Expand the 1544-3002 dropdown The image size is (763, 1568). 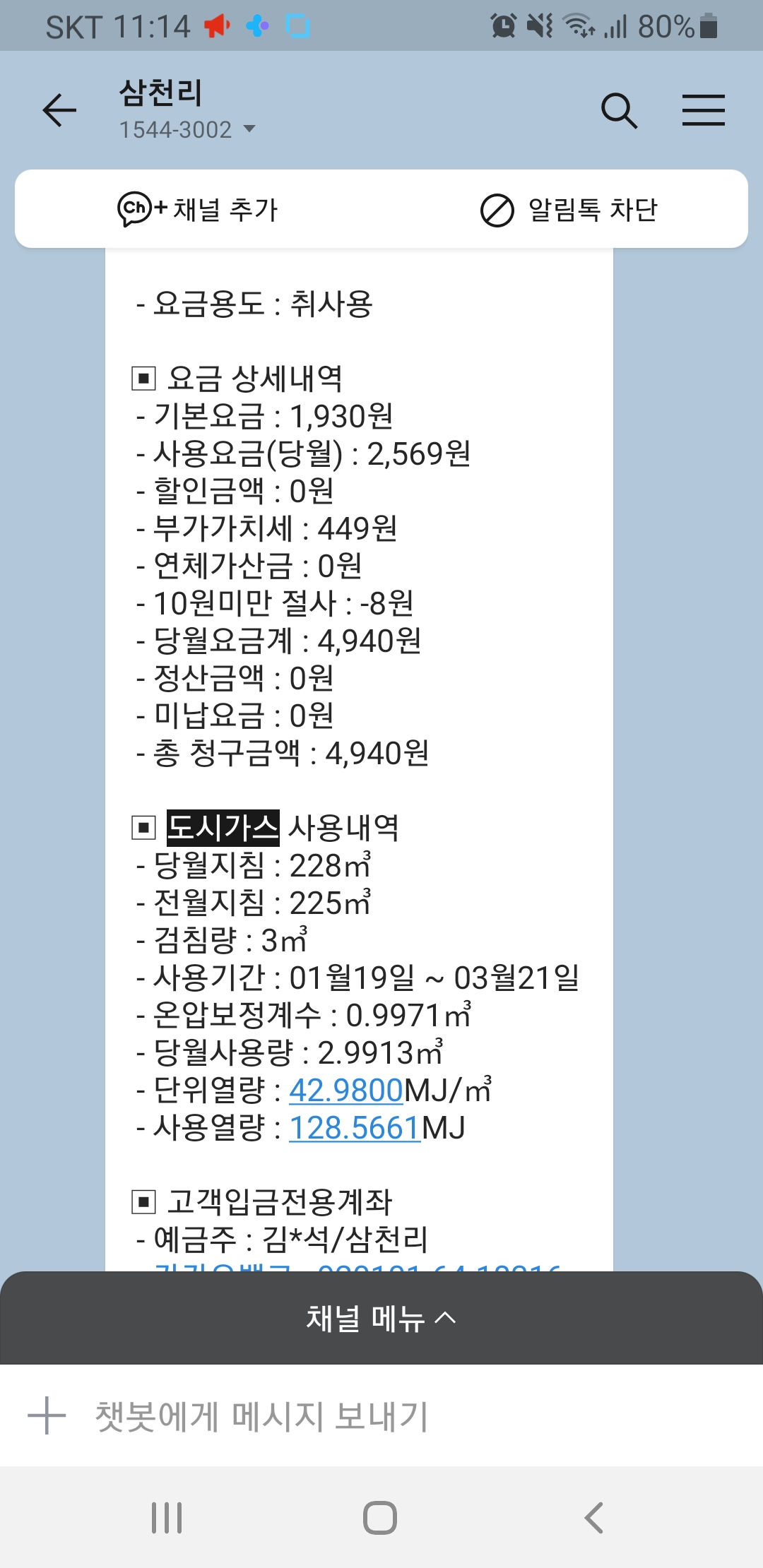click(x=249, y=129)
